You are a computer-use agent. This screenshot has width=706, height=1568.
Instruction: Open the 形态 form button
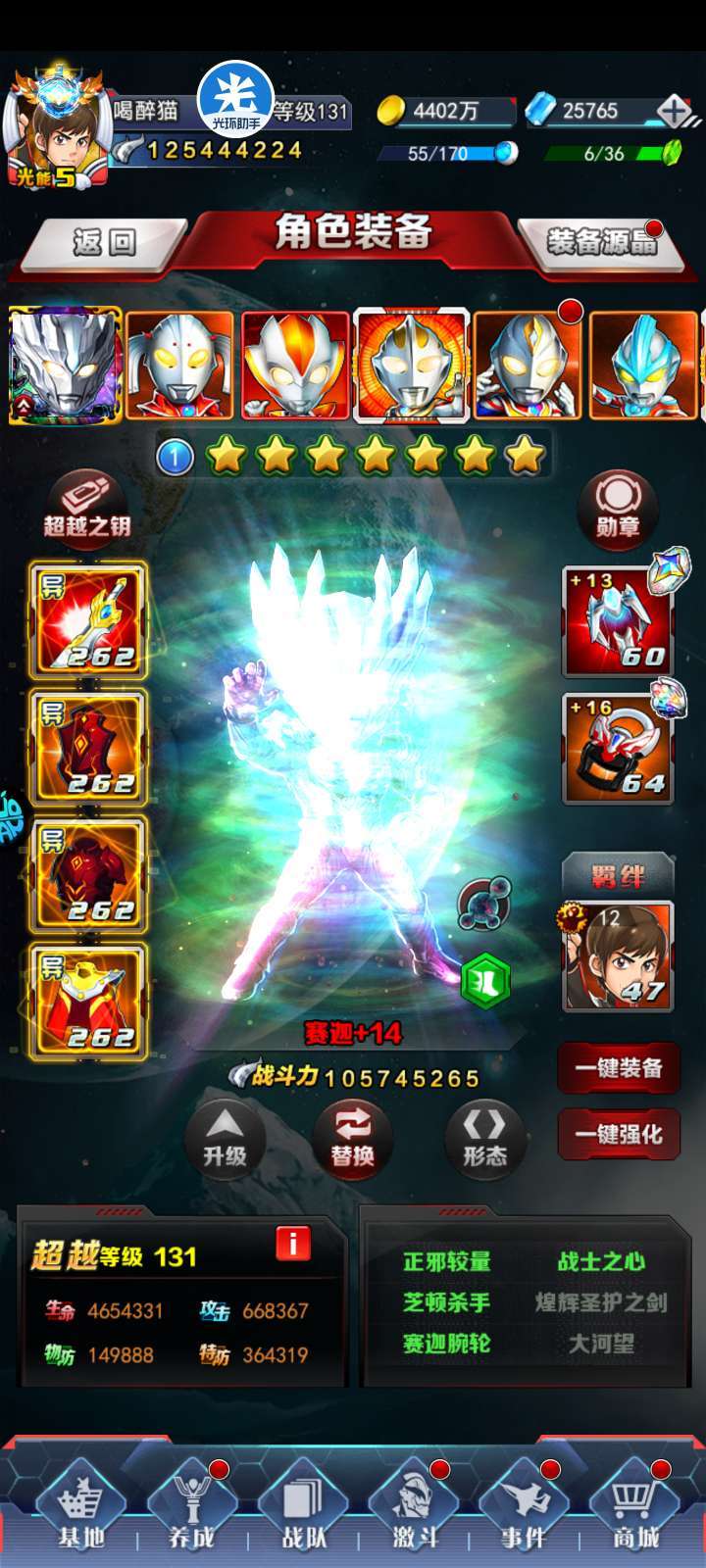(x=484, y=1137)
